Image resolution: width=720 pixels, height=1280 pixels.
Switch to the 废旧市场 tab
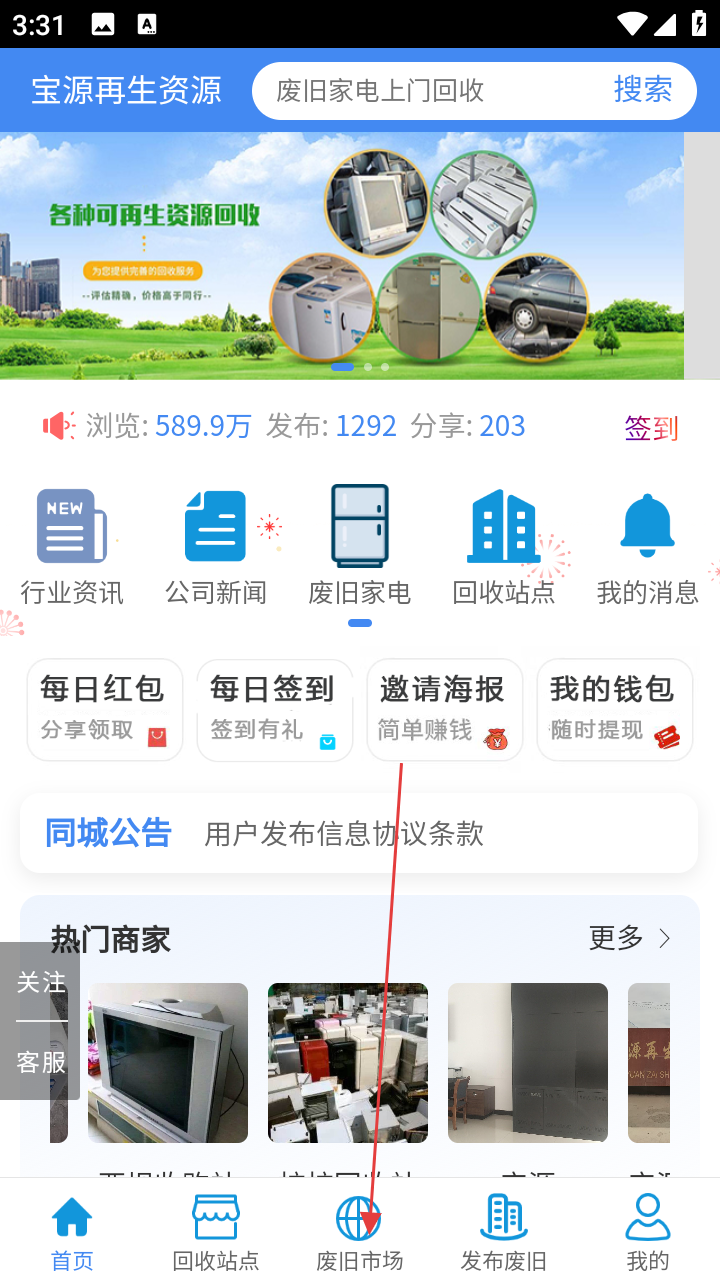359,1232
